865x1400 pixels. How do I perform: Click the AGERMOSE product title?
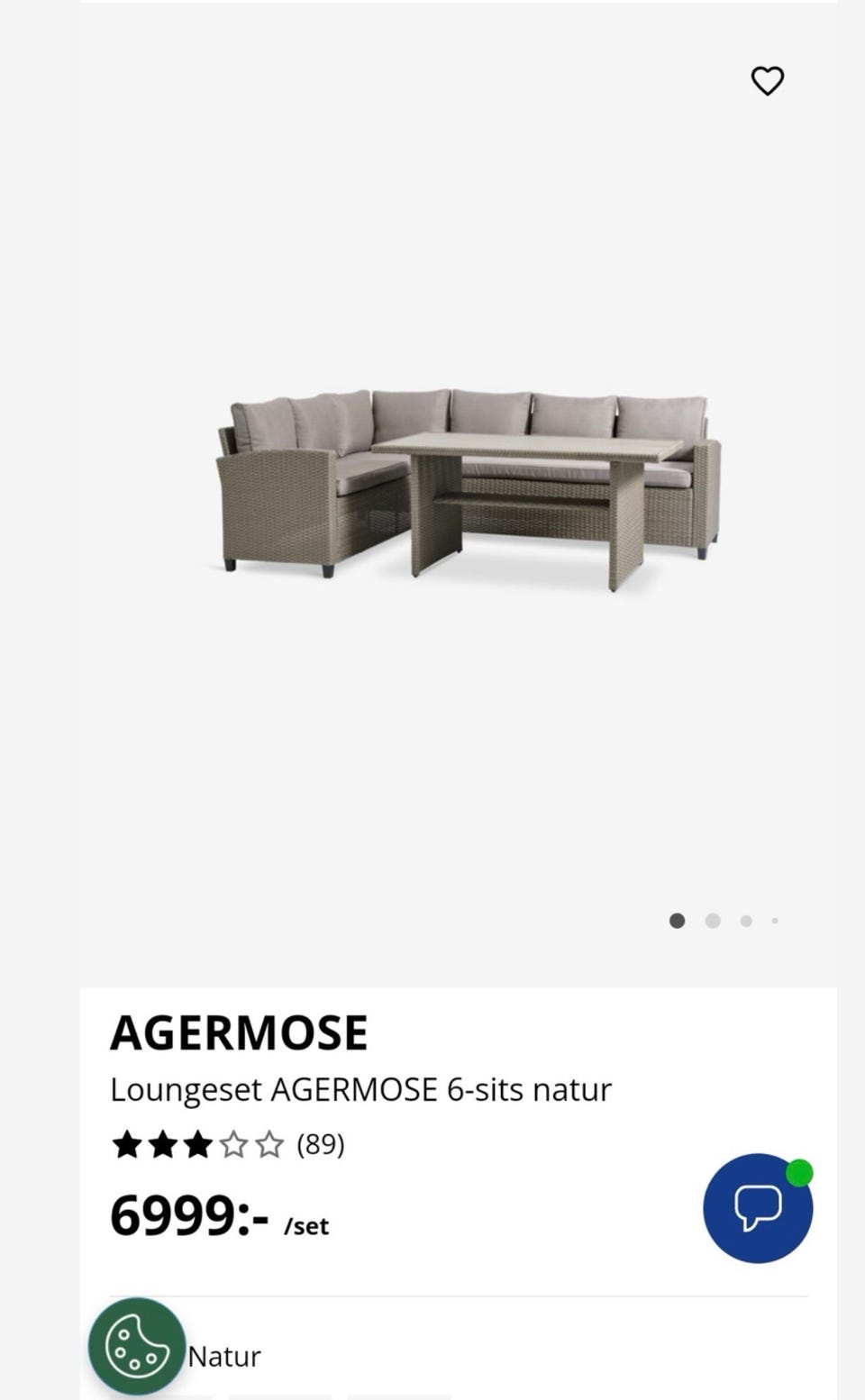pos(240,1032)
